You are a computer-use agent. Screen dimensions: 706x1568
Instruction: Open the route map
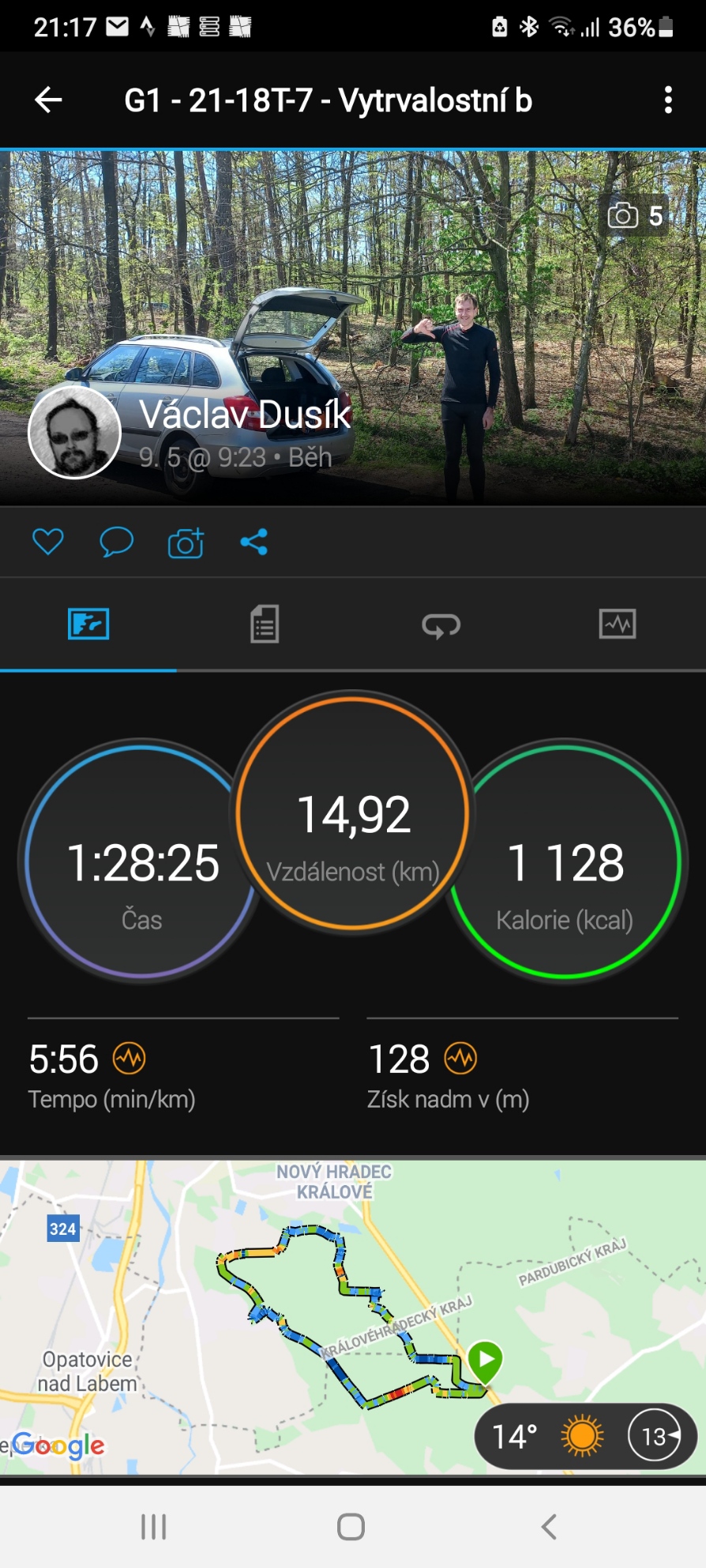353,1316
